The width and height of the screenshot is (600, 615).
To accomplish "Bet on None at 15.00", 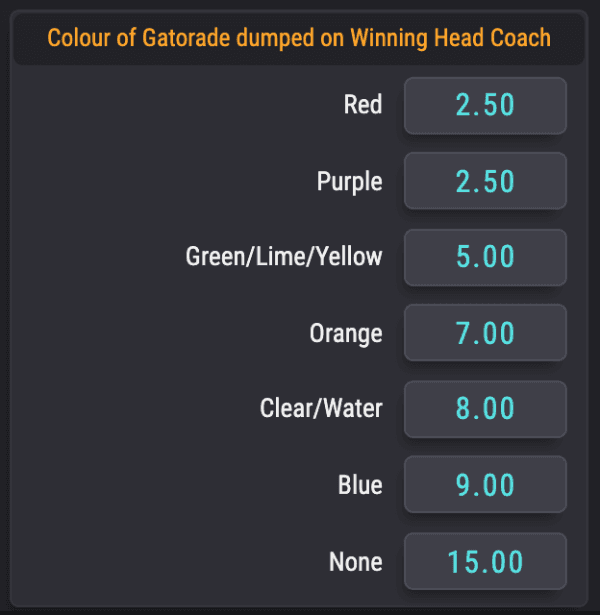I will [485, 561].
